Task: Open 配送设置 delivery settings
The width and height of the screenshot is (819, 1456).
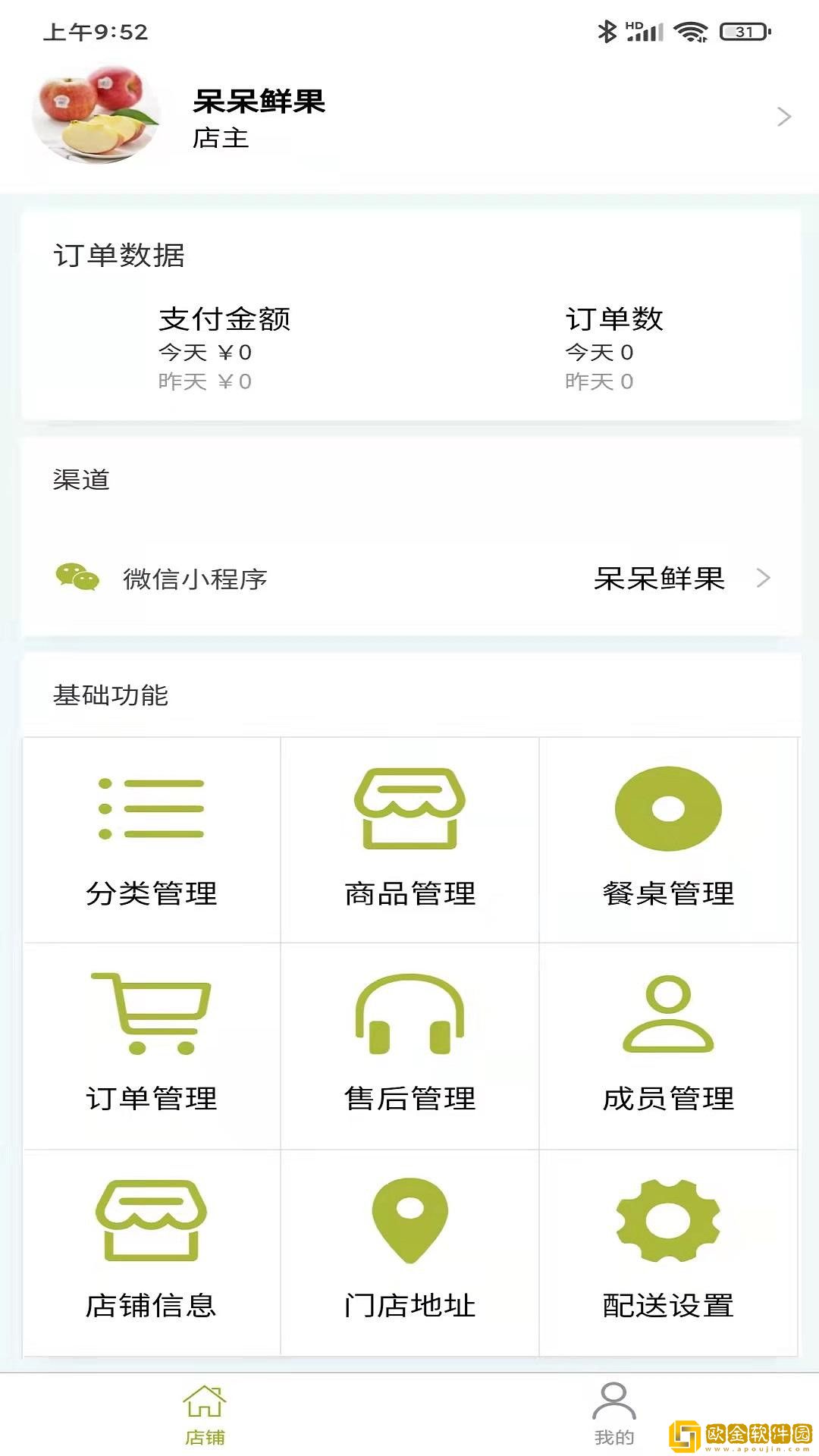Action: 668,1253
